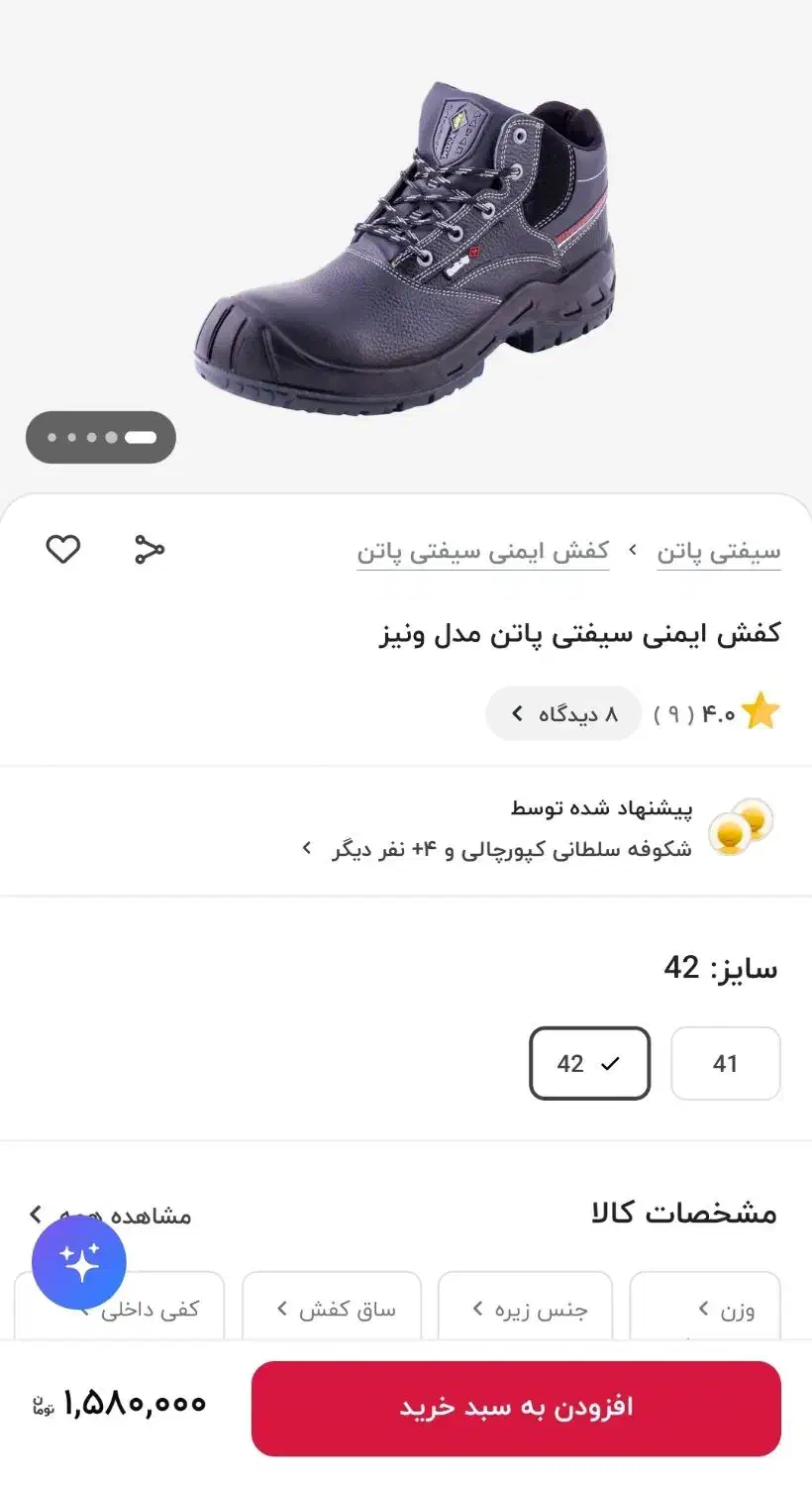
Task: Open the ساق کفش specification chip
Action: point(332,1310)
